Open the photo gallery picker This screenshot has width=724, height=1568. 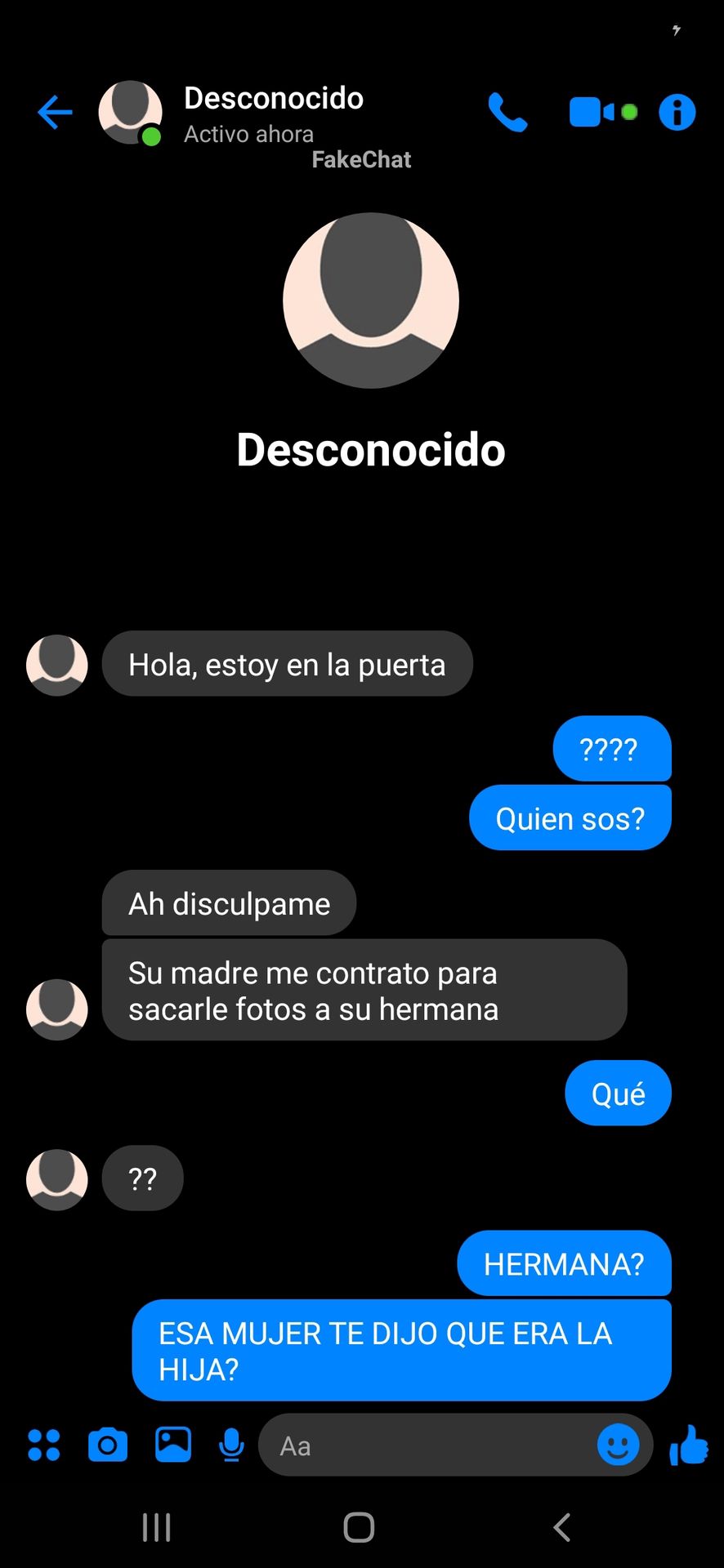173,1445
